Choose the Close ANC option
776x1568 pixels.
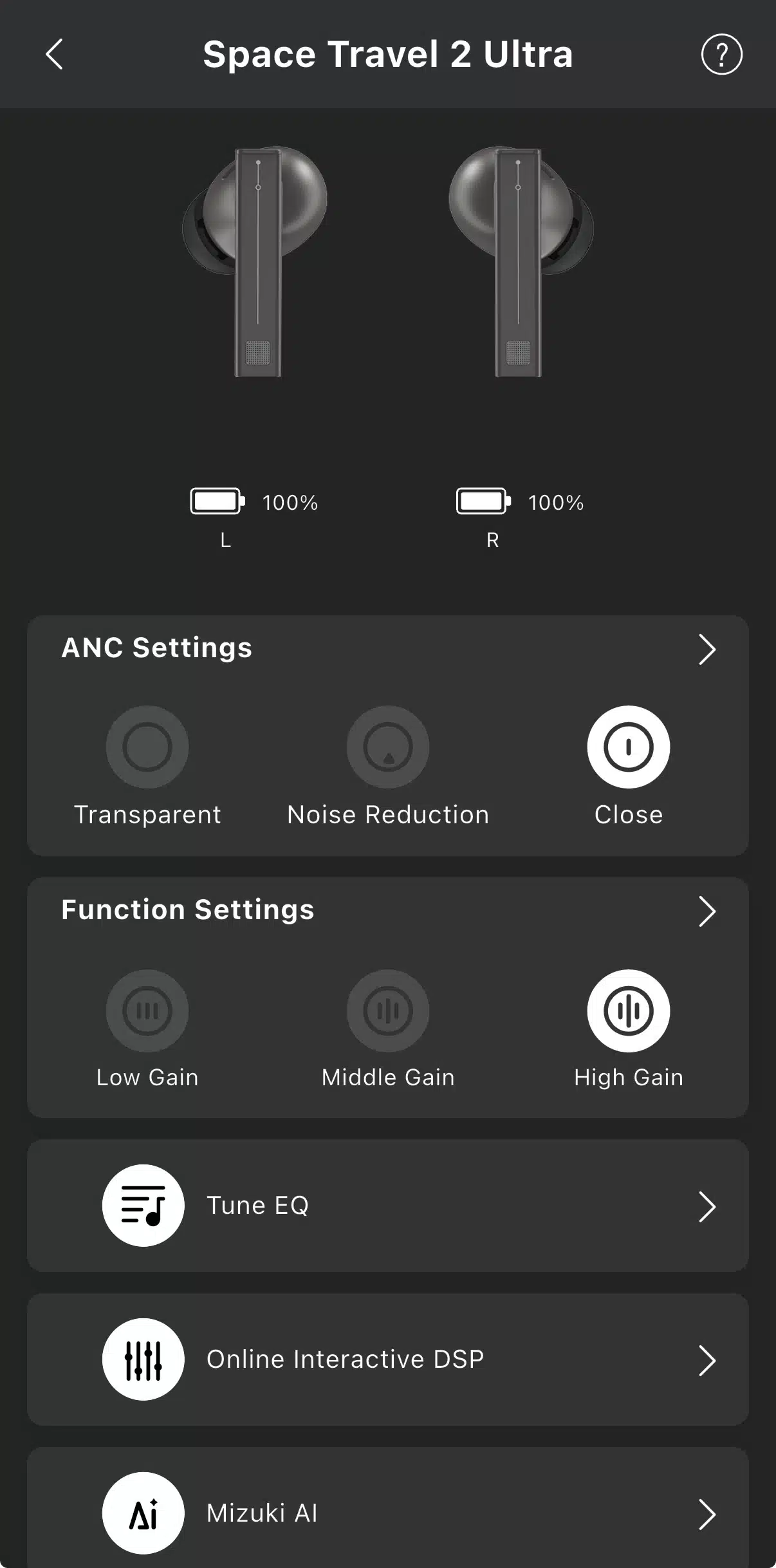pos(628,747)
